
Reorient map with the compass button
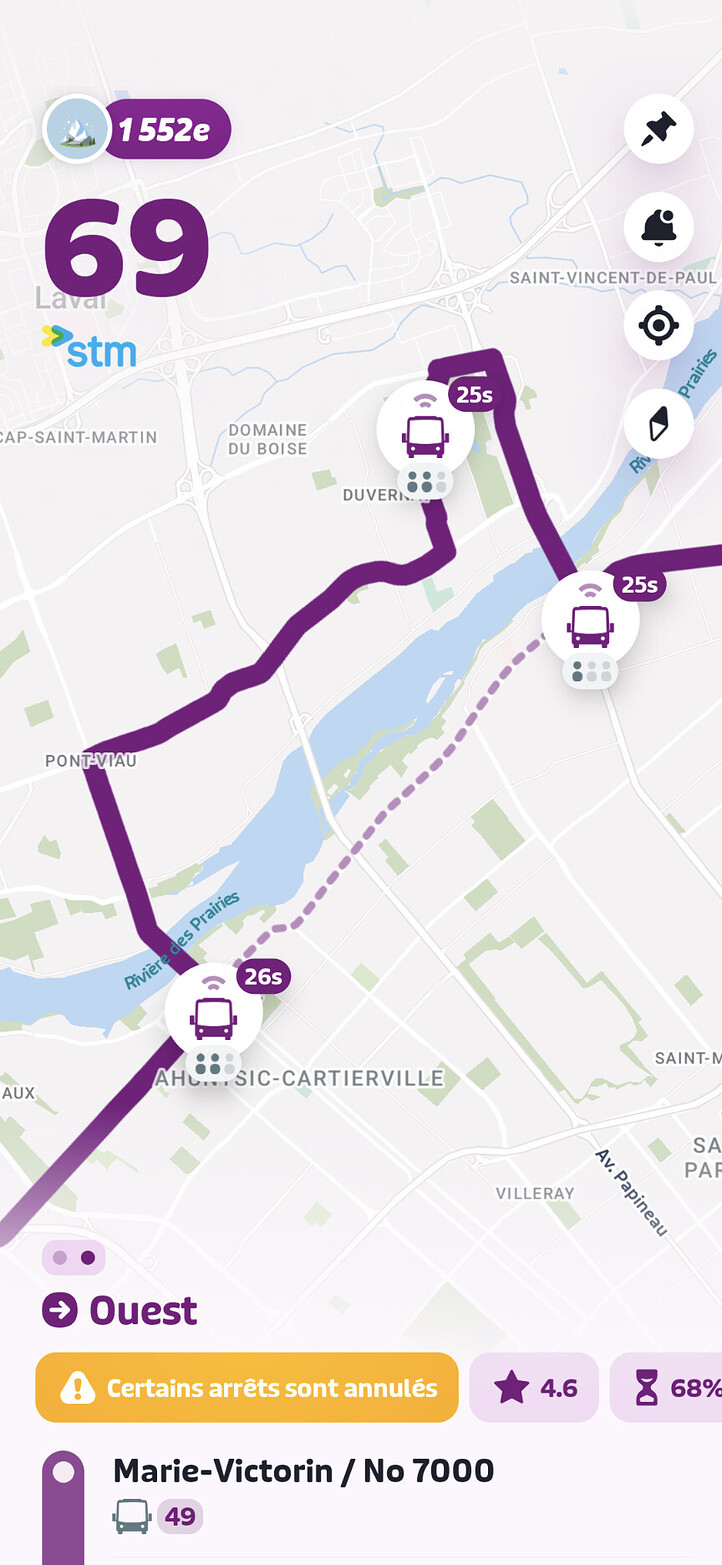pyautogui.click(x=659, y=423)
